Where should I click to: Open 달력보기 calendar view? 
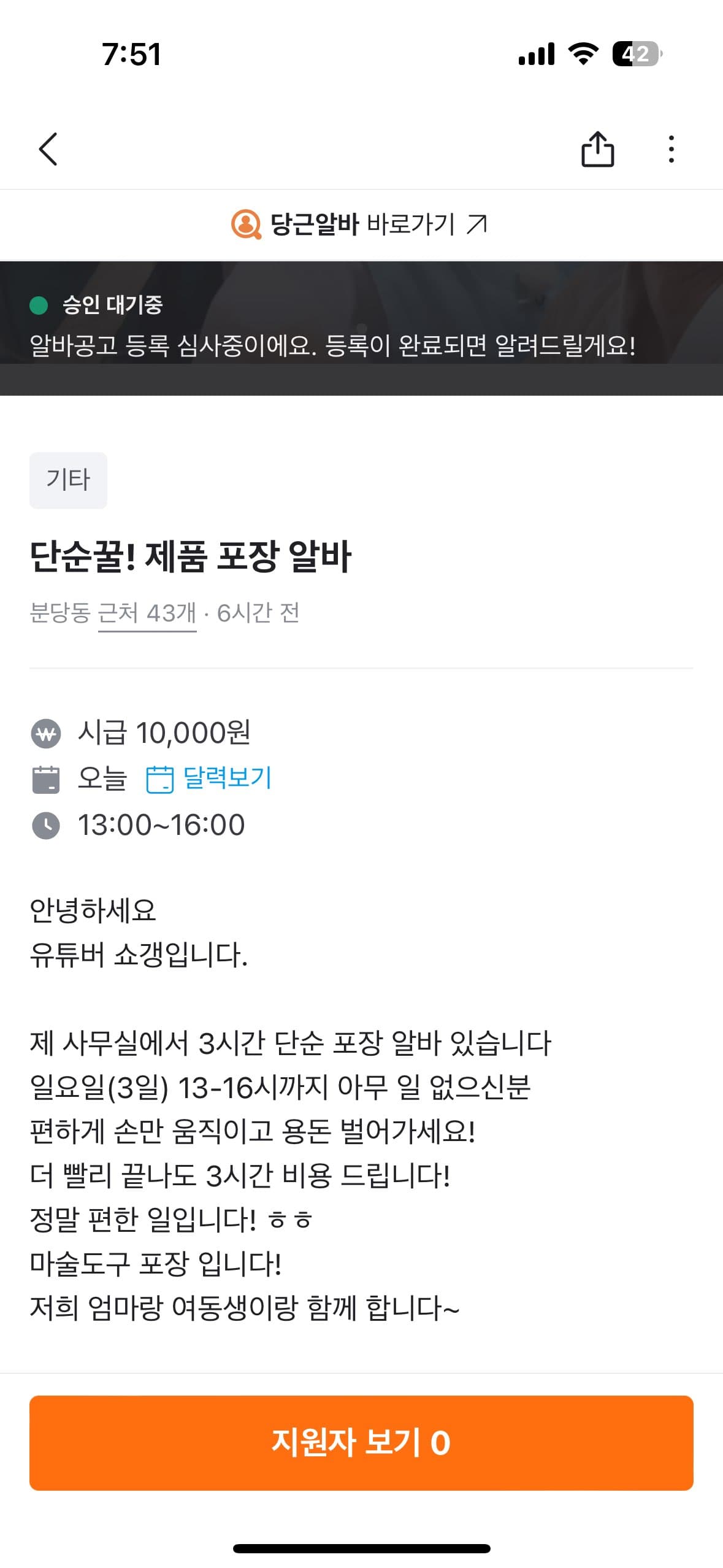point(209,778)
